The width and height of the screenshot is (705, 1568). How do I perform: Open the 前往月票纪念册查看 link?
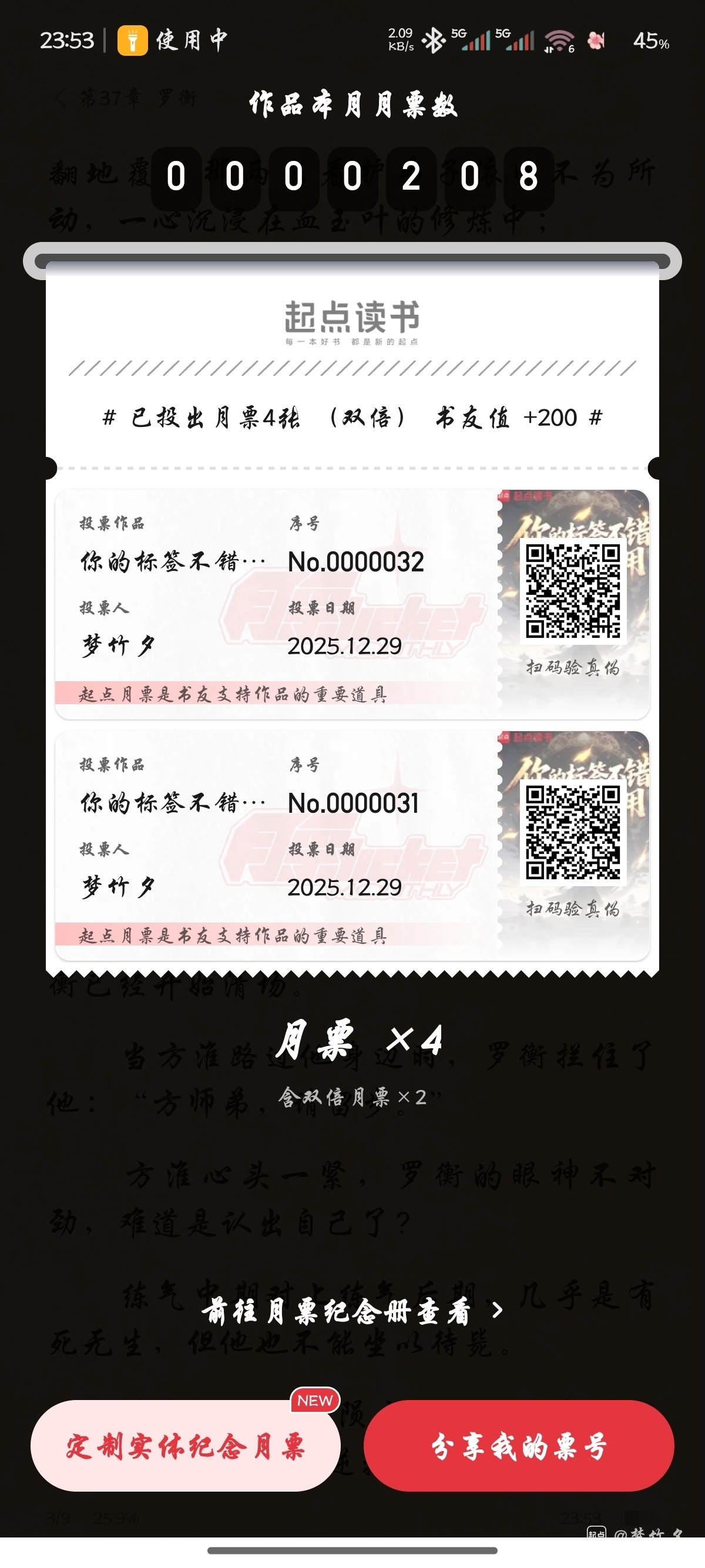(x=352, y=1311)
